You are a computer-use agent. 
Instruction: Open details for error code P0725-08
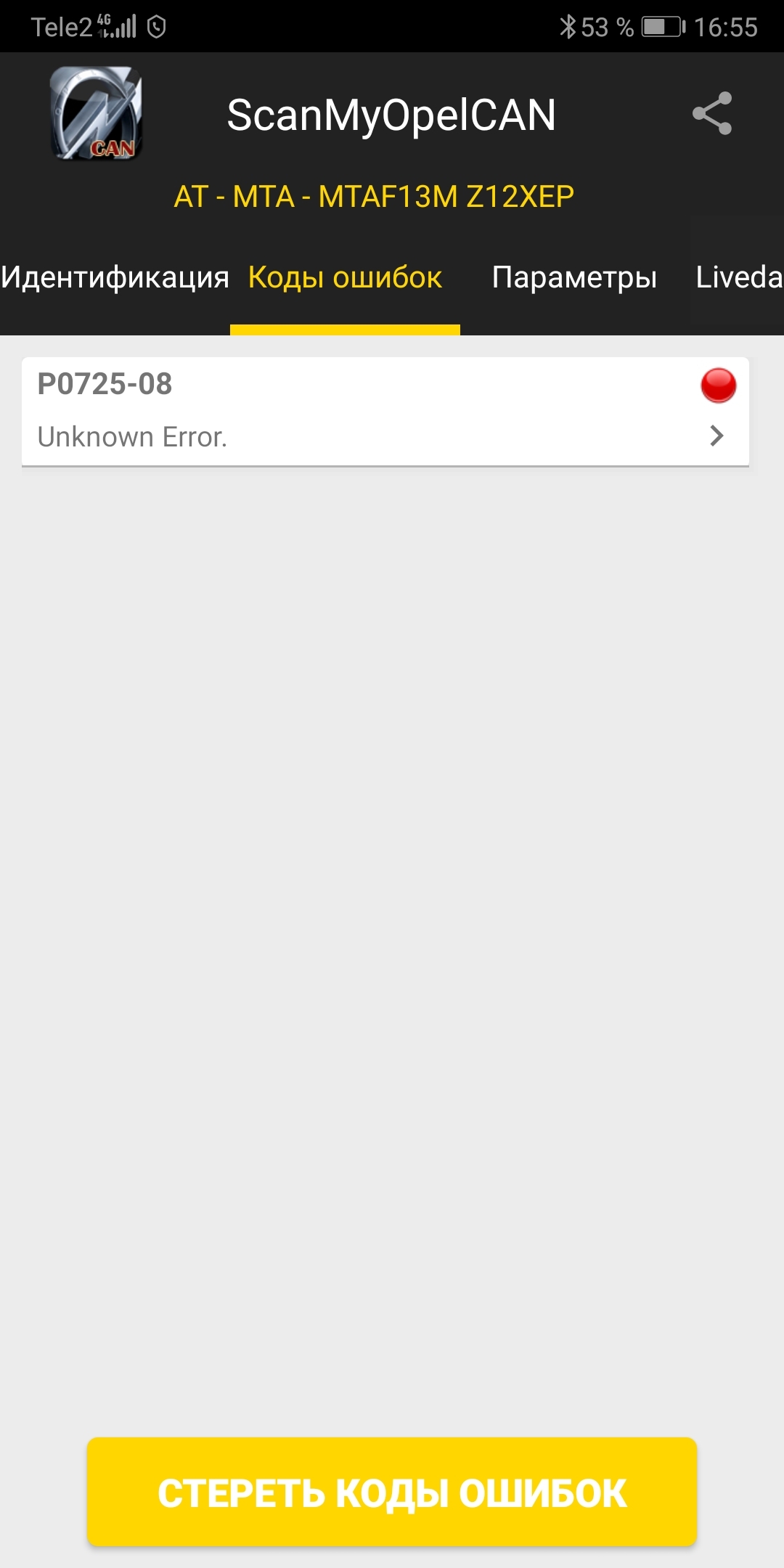click(x=385, y=412)
